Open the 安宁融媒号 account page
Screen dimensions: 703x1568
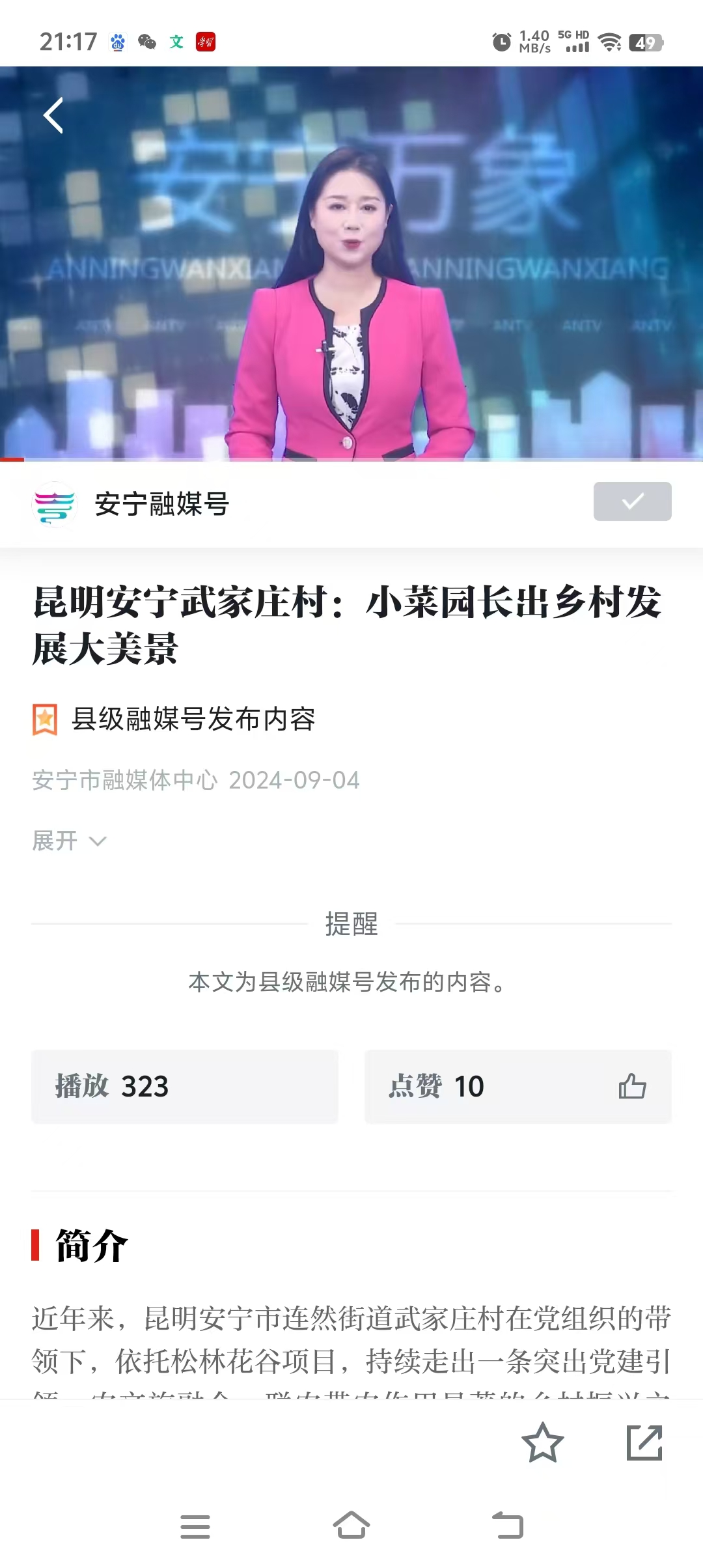click(161, 504)
